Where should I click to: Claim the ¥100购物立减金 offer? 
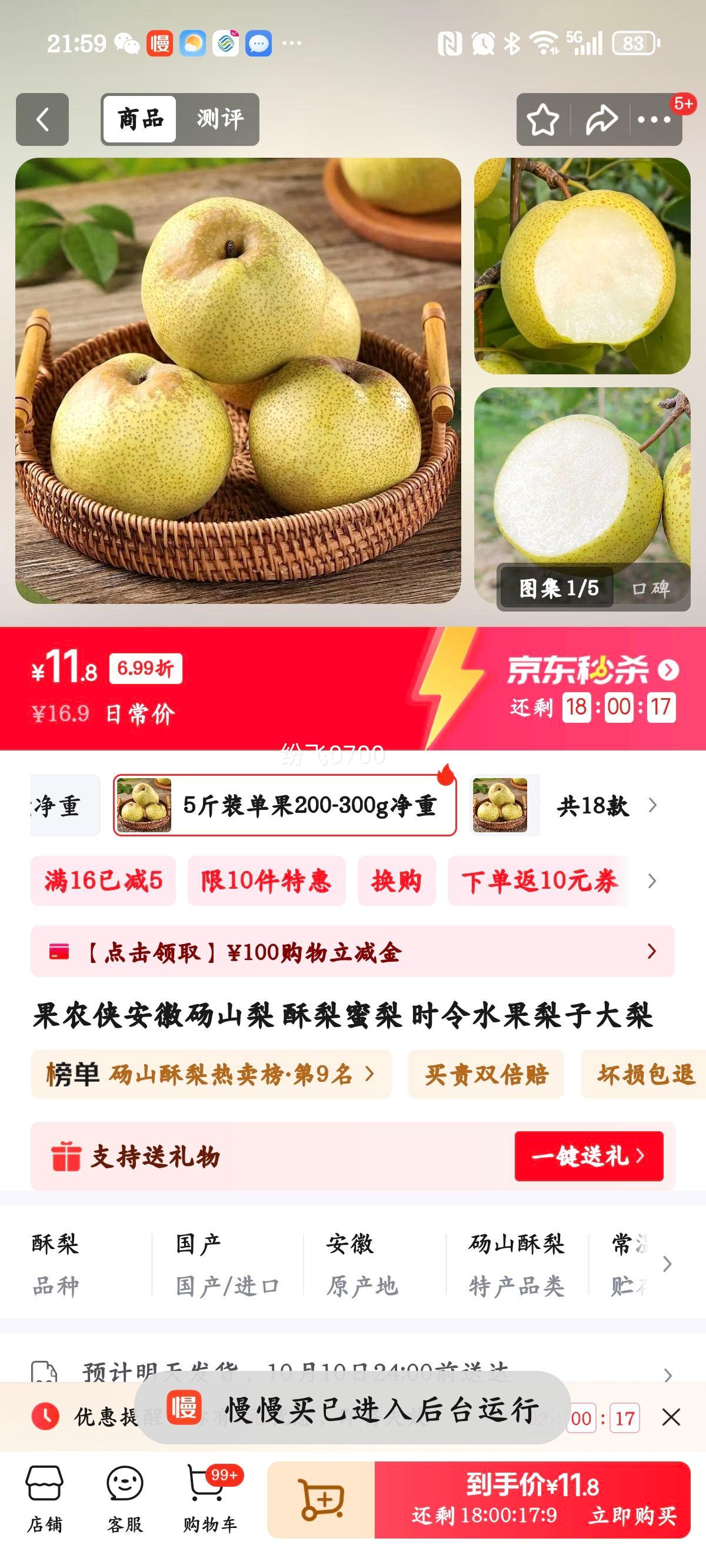352,952
